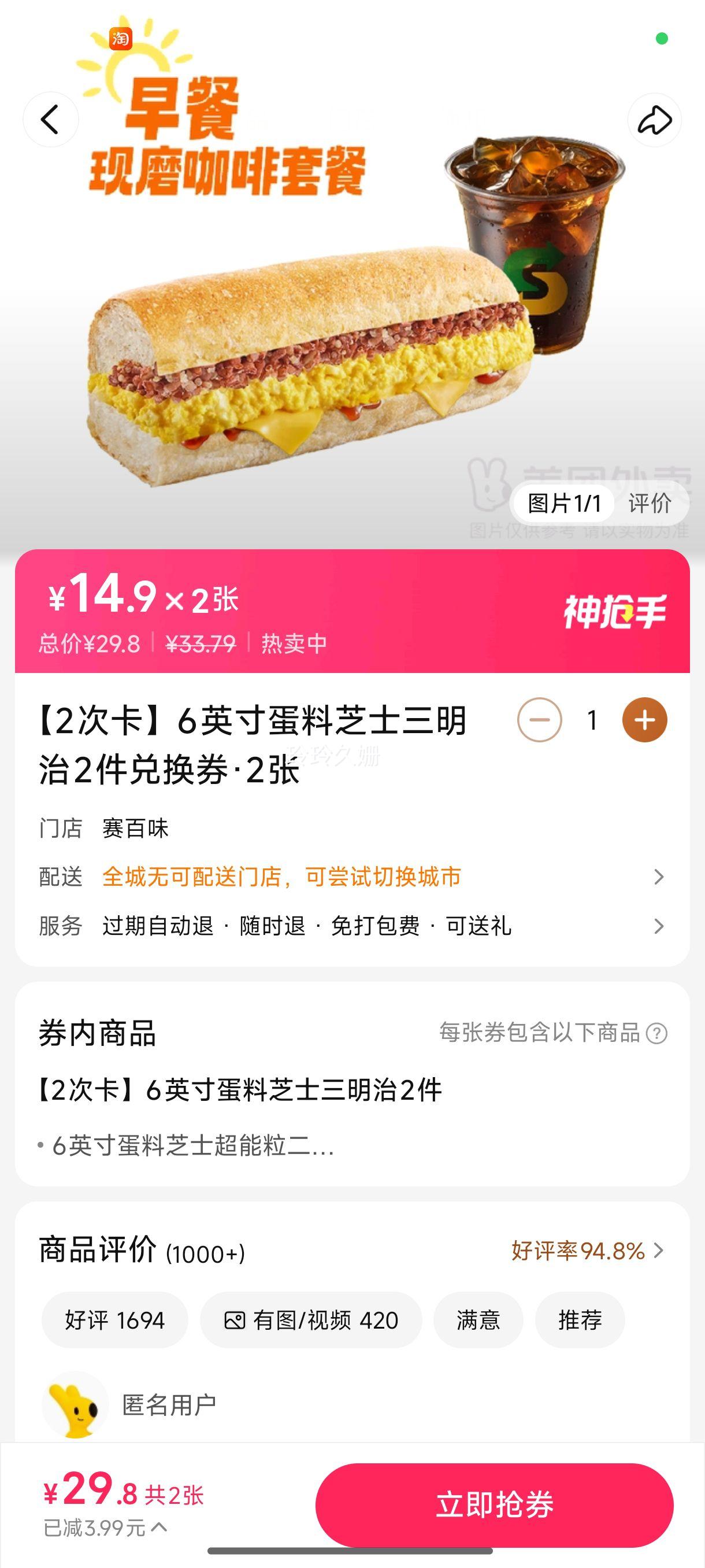Expand the 服务 service details row
705x1568 pixels.
coord(659,926)
